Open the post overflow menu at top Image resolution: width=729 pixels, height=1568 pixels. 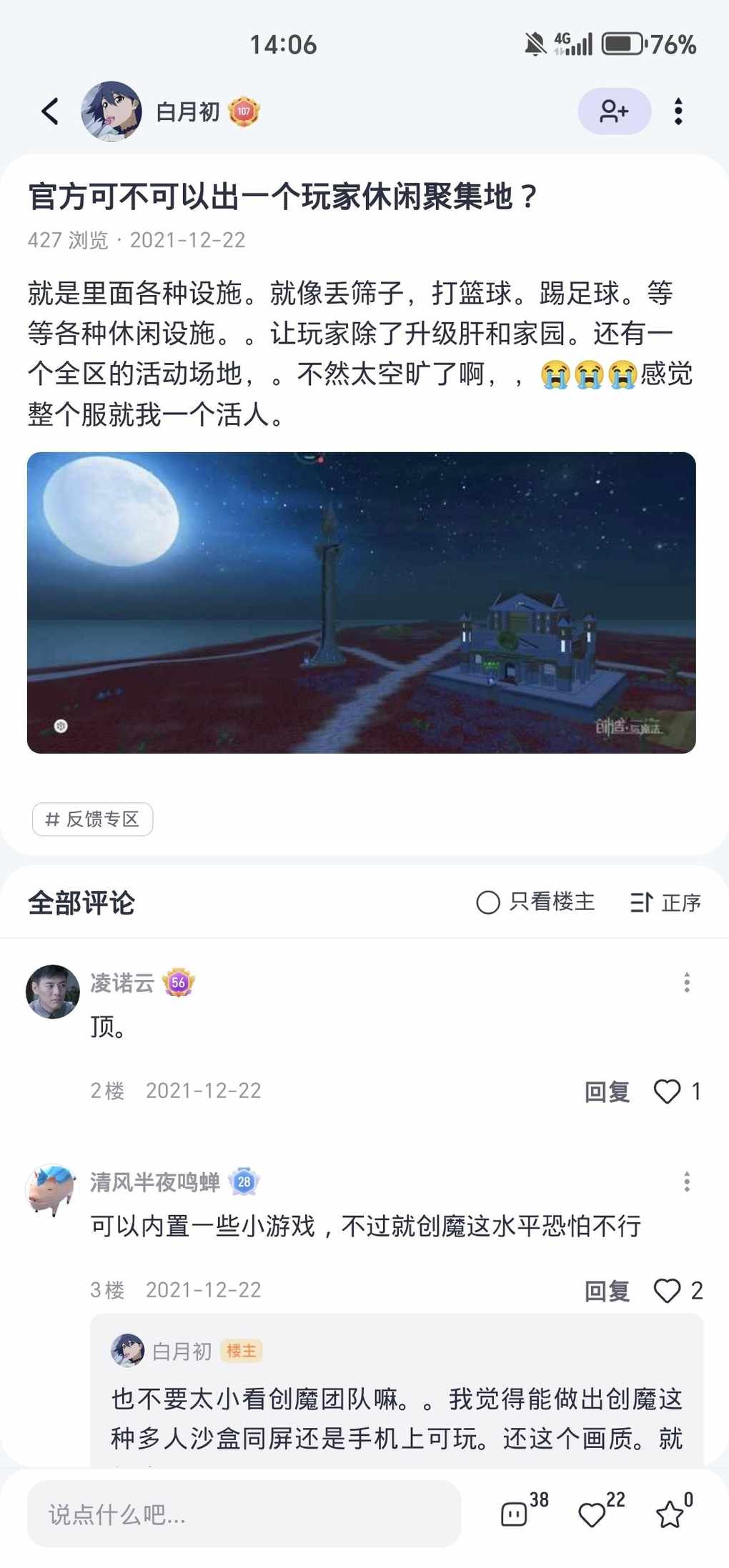[x=678, y=111]
